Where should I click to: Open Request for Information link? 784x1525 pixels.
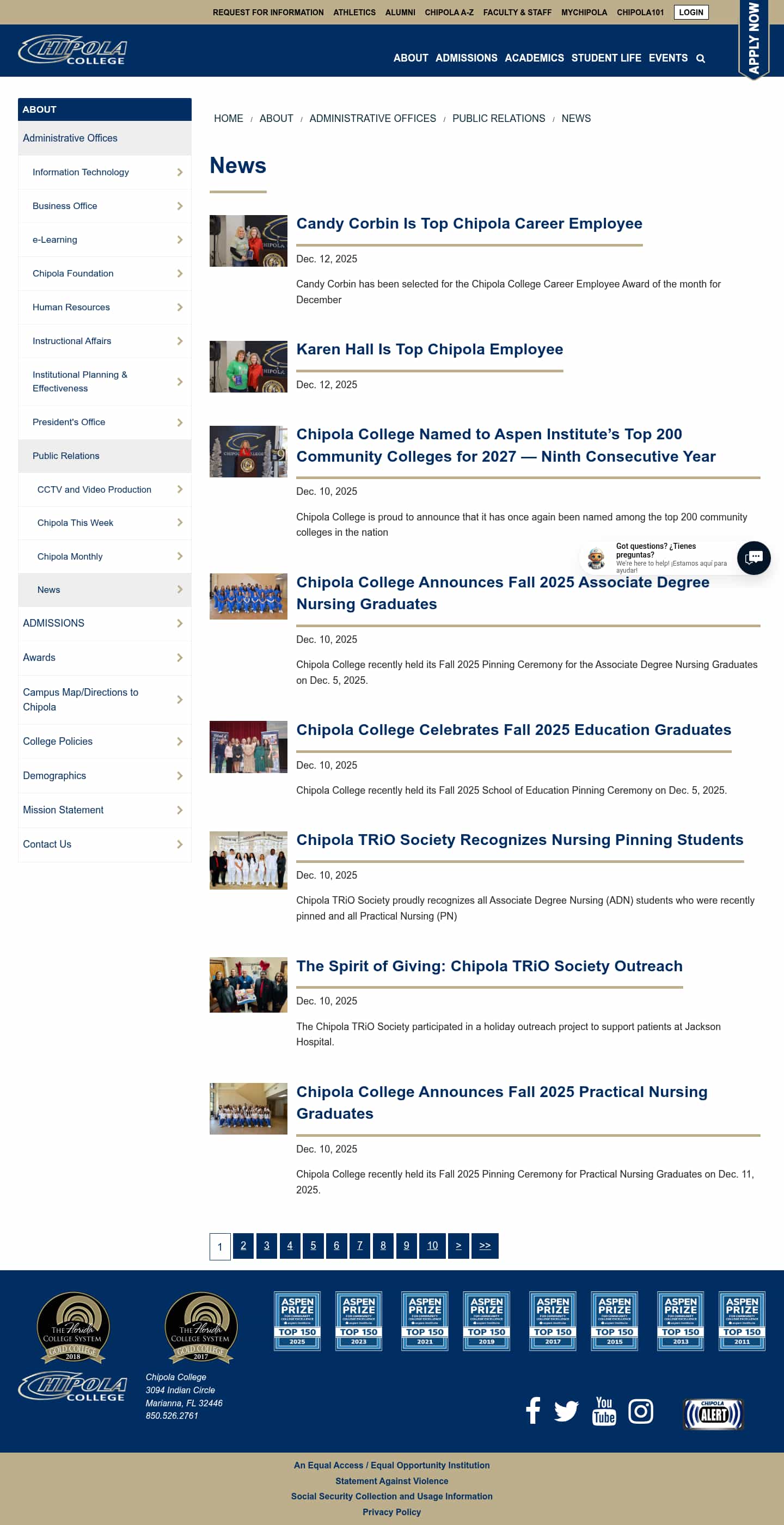(x=268, y=13)
